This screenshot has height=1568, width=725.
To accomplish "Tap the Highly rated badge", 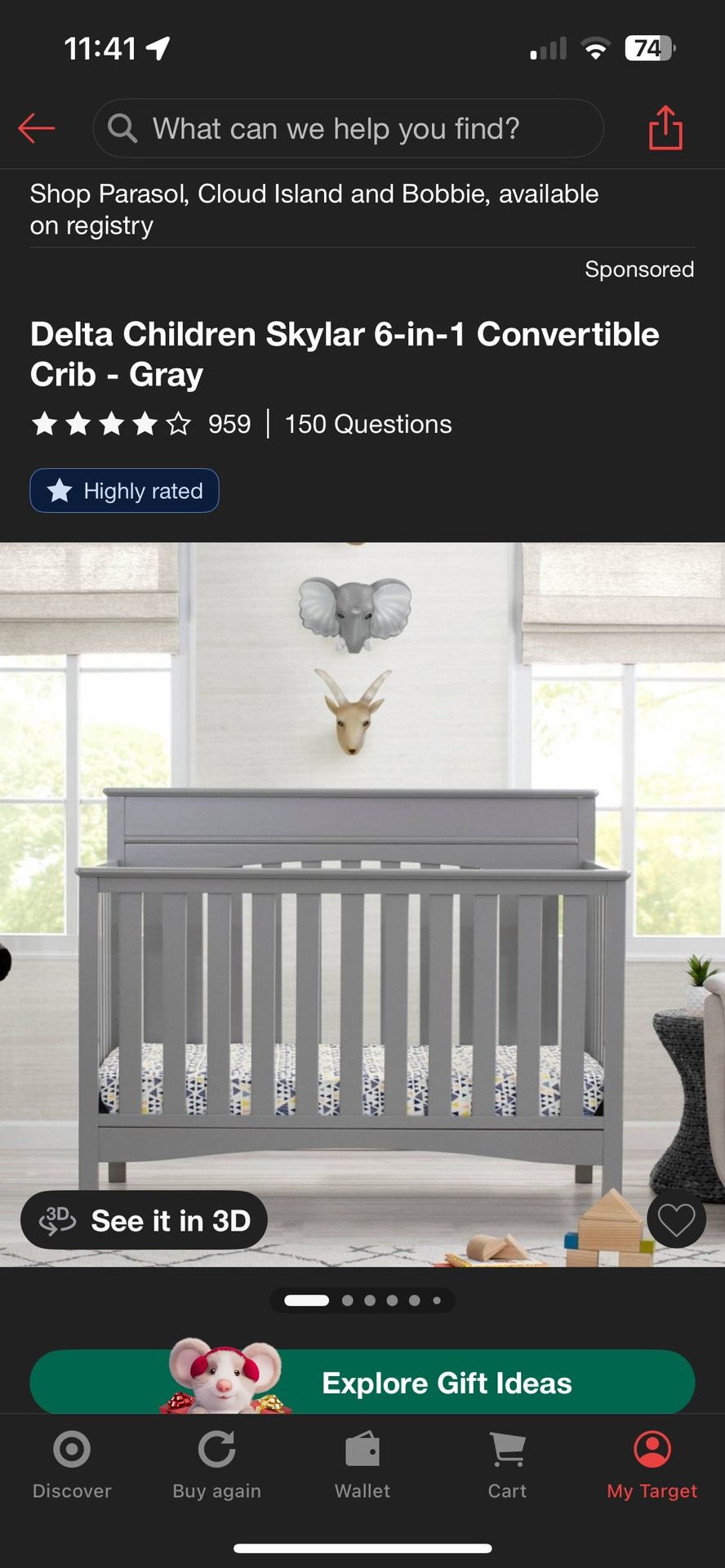I will (124, 490).
